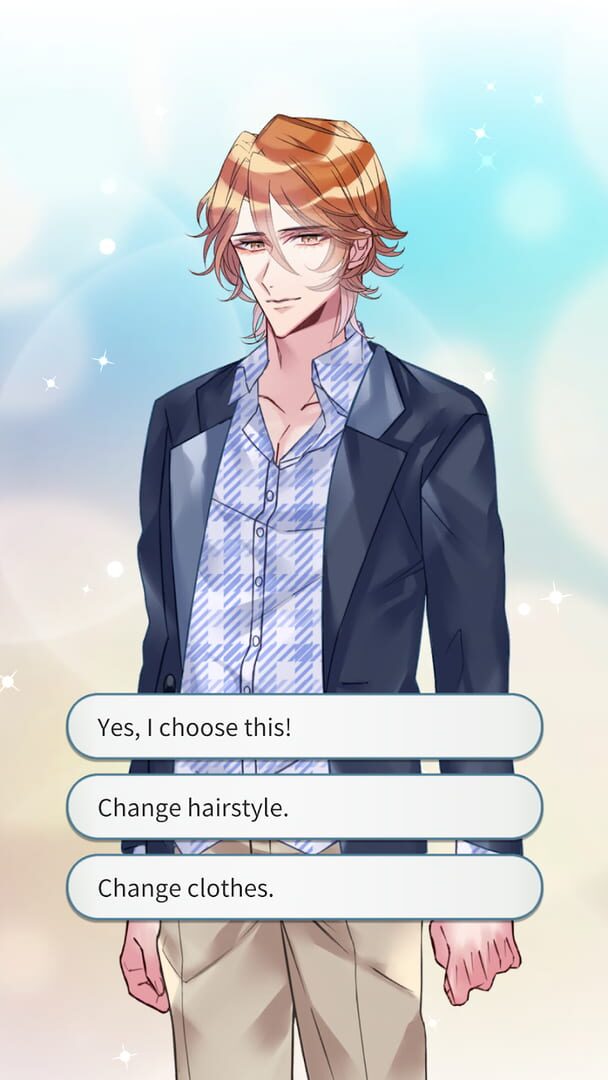
Task: Choose the 'Change hairstyle.' option
Action: pyautogui.click(x=304, y=807)
